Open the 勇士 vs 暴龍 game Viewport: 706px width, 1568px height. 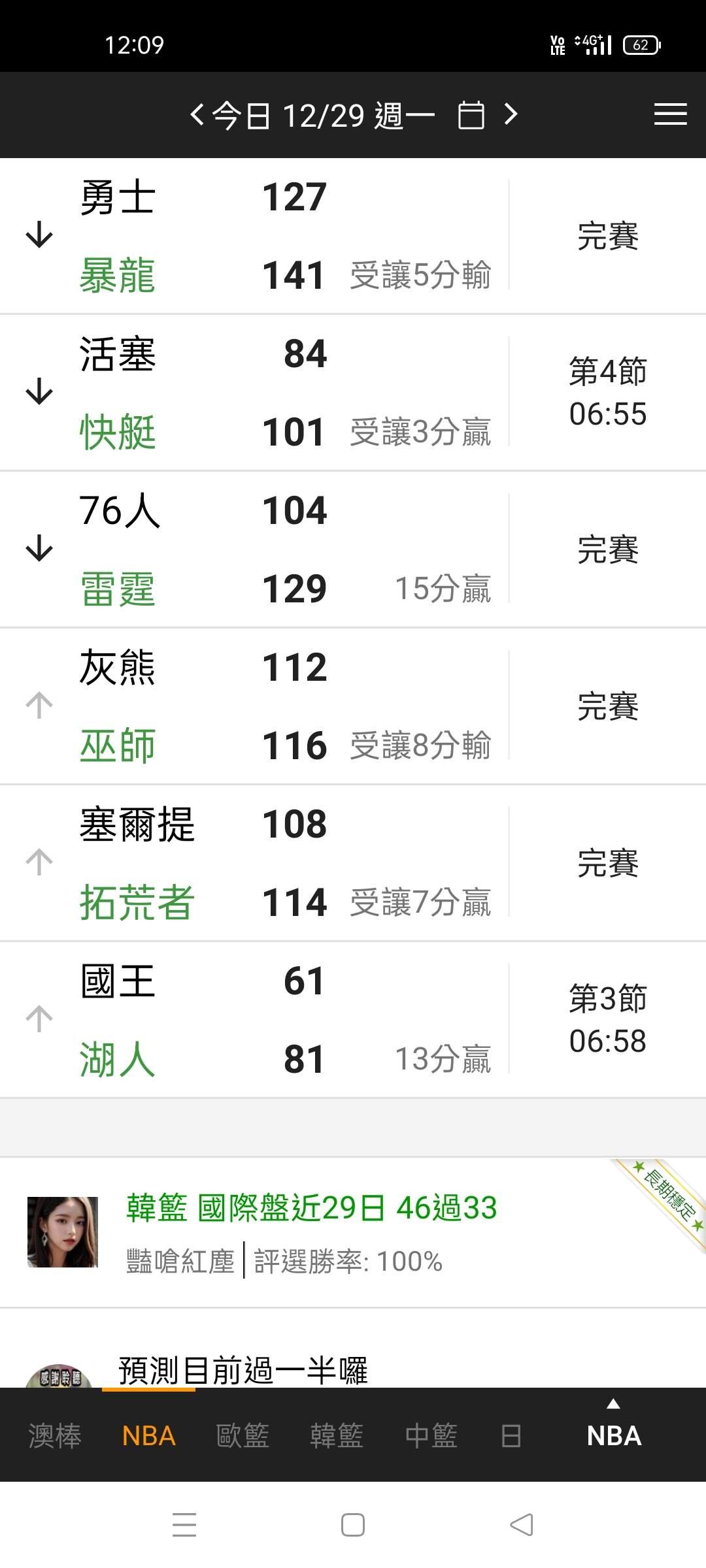click(353, 236)
